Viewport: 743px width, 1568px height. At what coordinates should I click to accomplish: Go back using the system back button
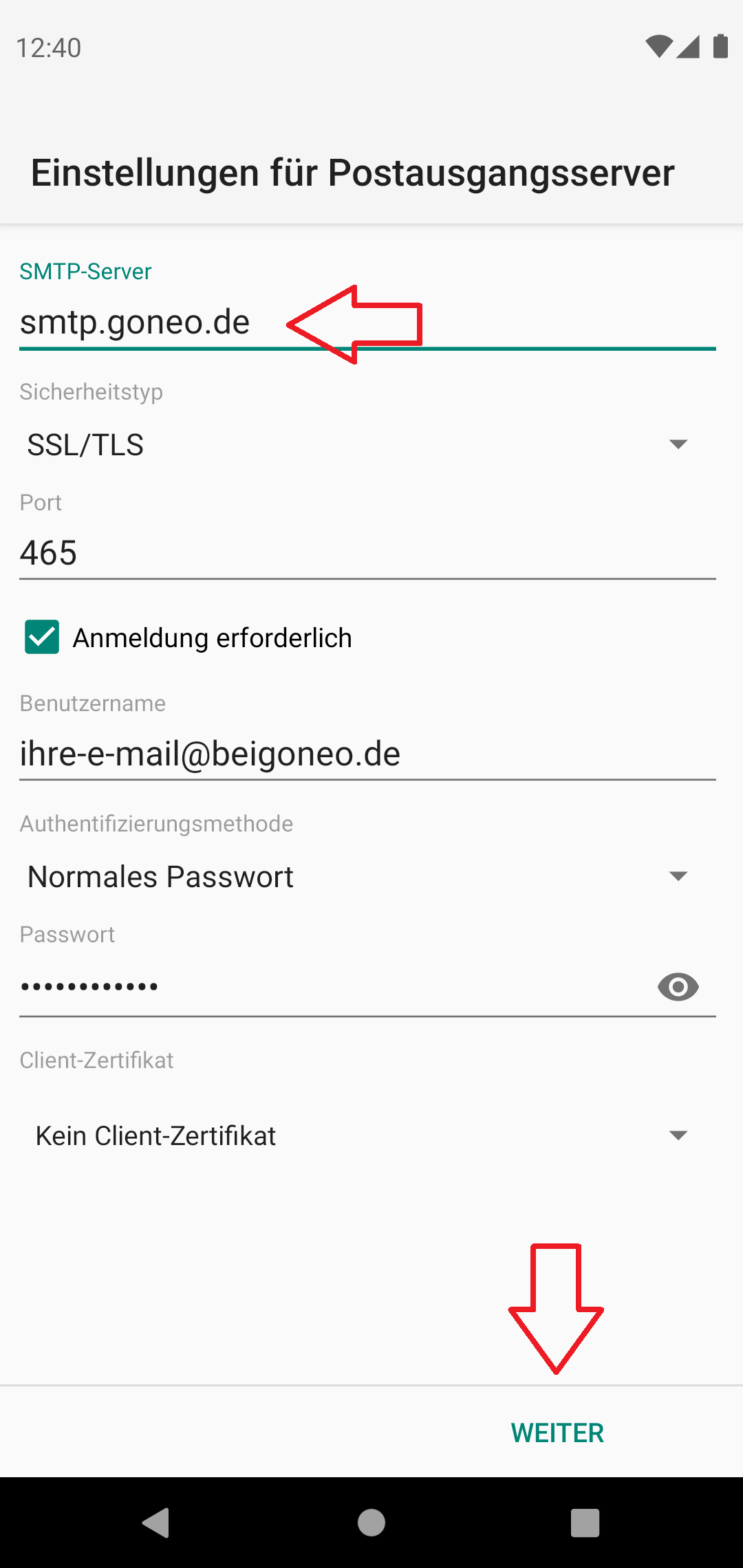(x=157, y=1523)
